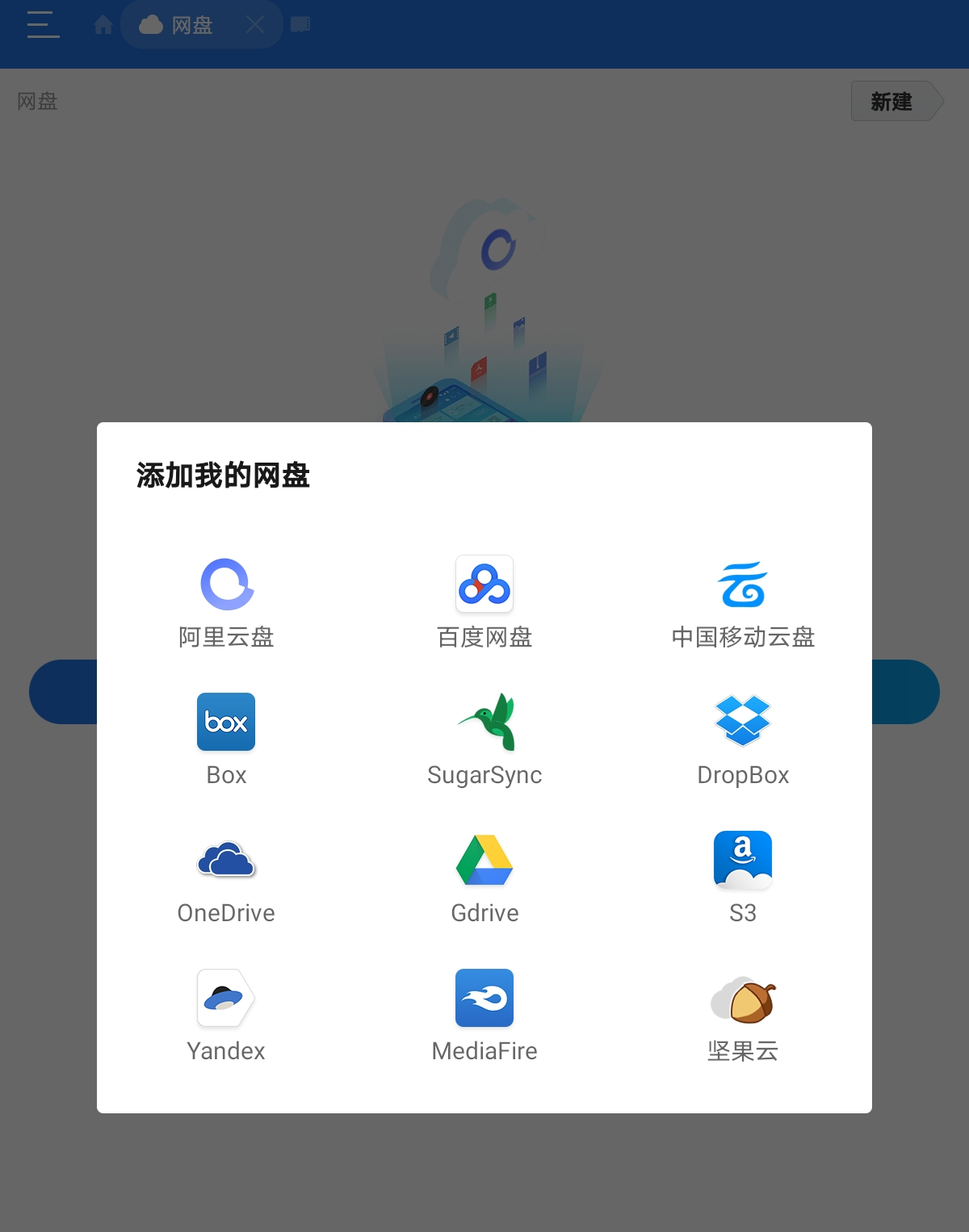Screen dimensions: 969x1232
Task: Choose 百度网盘 to add
Action: coord(484,602)
